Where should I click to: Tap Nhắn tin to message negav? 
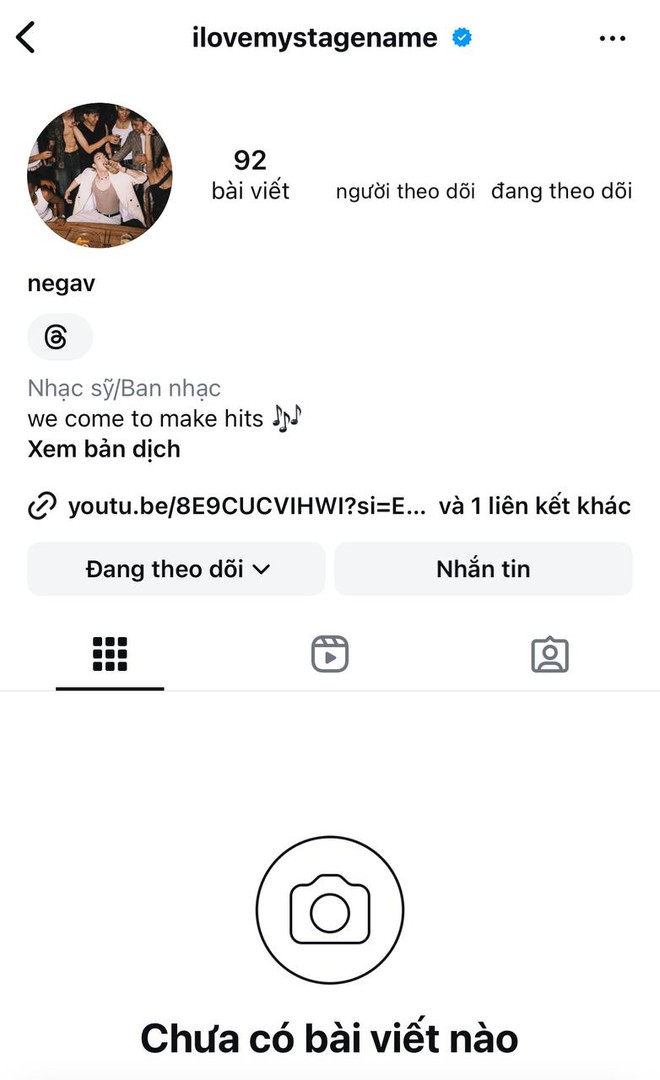(x=483, y=569)
